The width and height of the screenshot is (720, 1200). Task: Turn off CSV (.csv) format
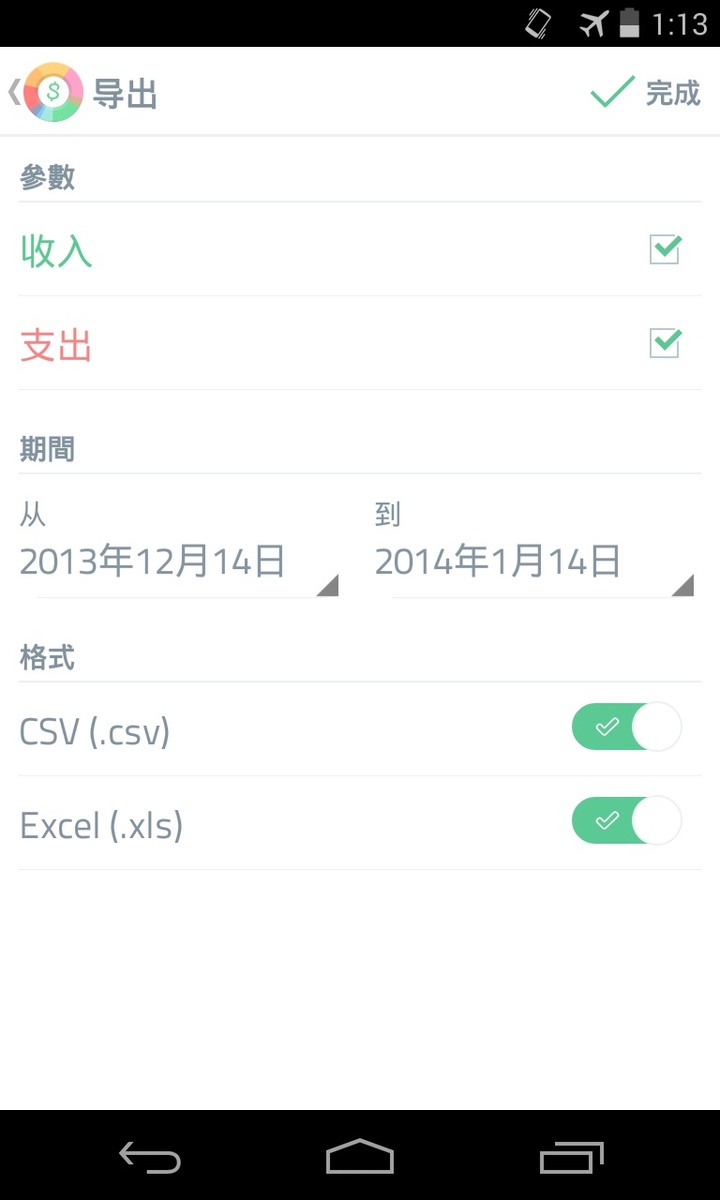pos(626,727)
